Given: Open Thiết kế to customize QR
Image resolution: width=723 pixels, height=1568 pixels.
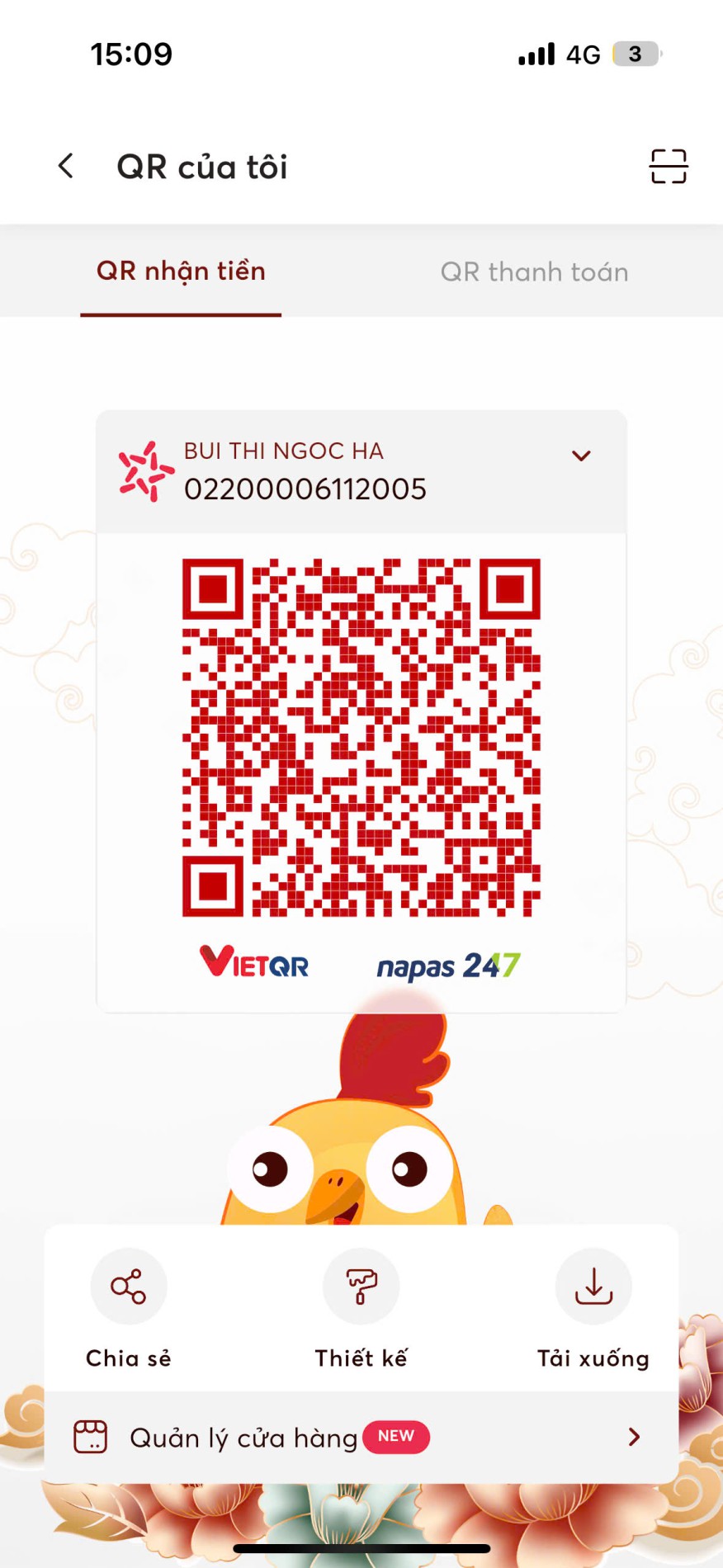Looking at the screenshot, I should (x=361, y=1287).
